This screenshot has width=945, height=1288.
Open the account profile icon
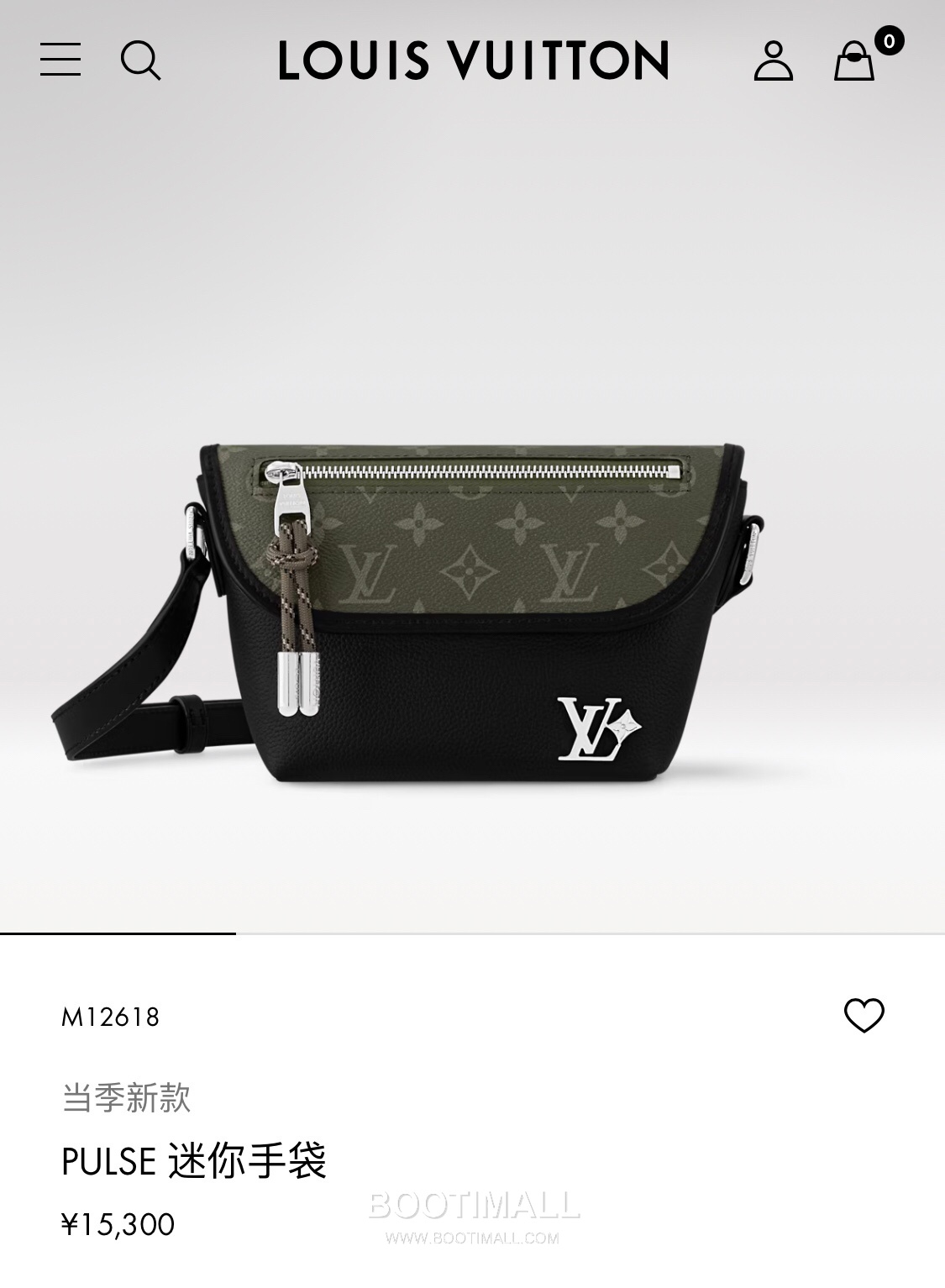(774, 62)
